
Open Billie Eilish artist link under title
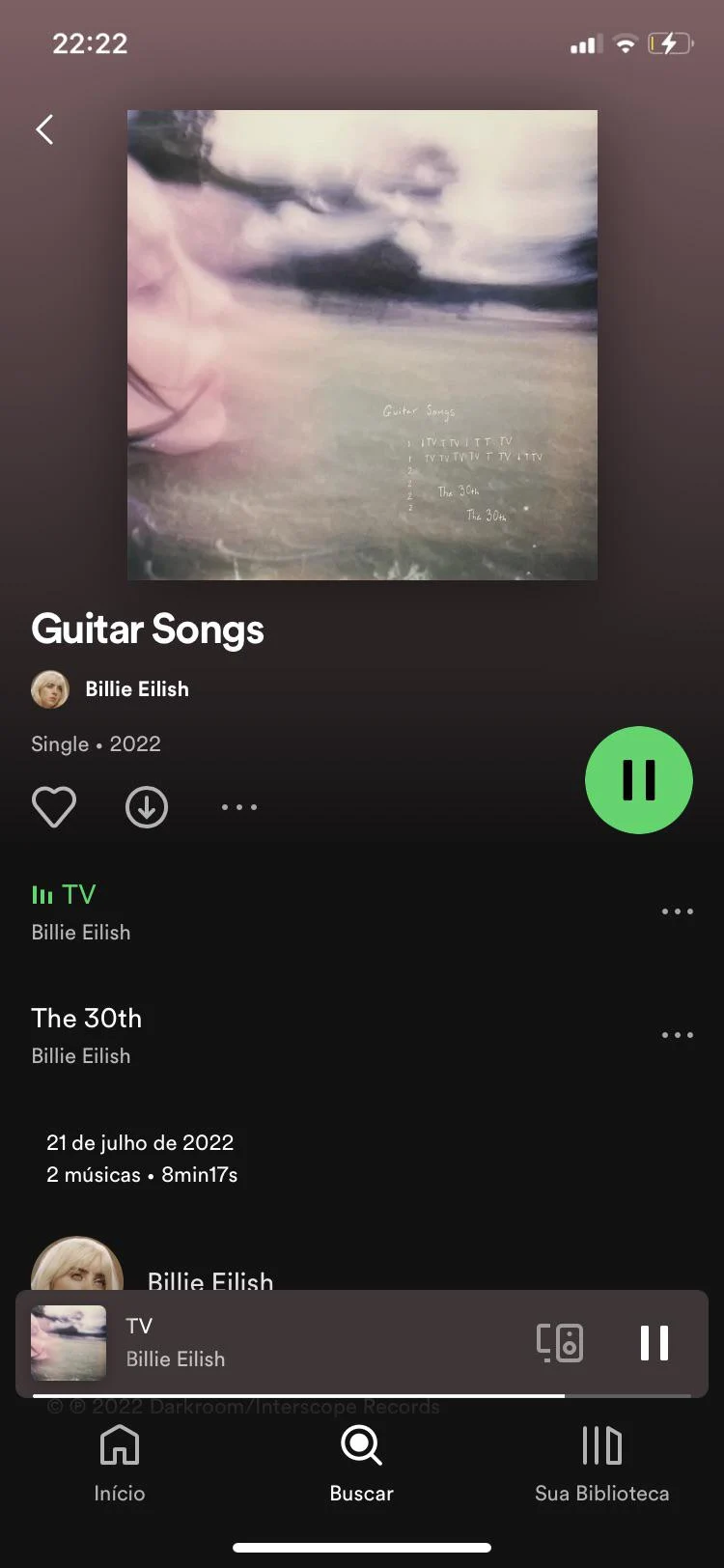pyautogui.click(x=136, y=689)
